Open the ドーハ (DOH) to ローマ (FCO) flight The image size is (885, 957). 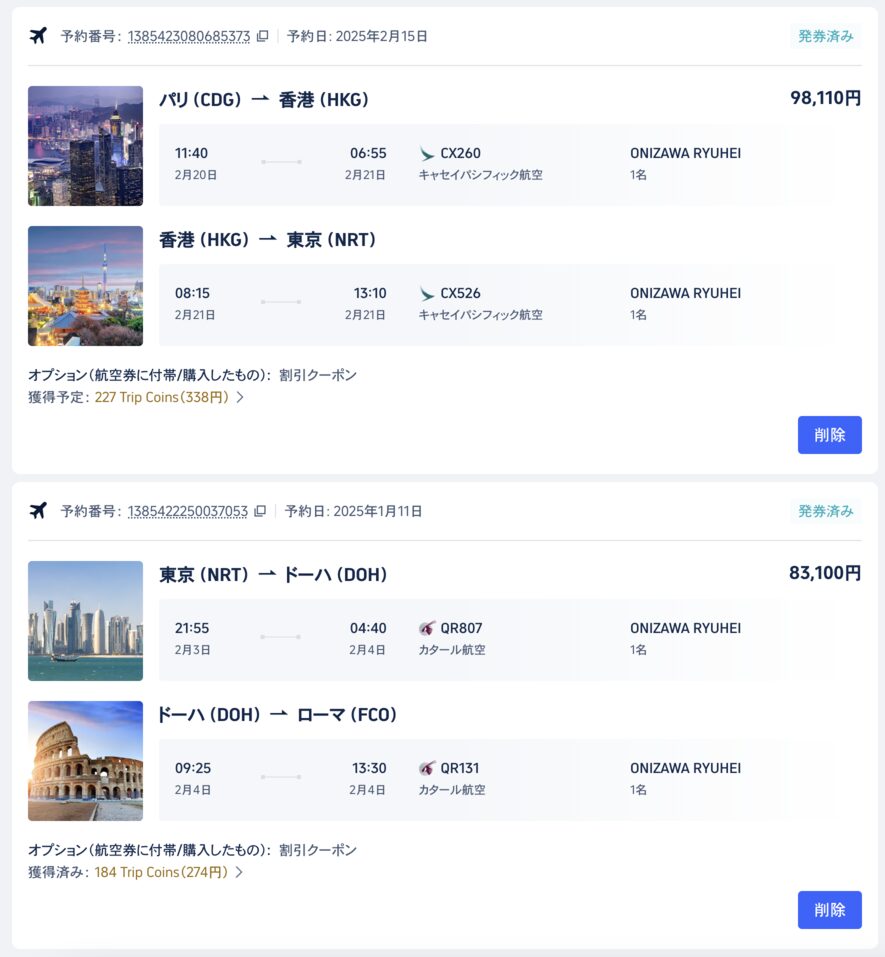(x=277, y=715)
